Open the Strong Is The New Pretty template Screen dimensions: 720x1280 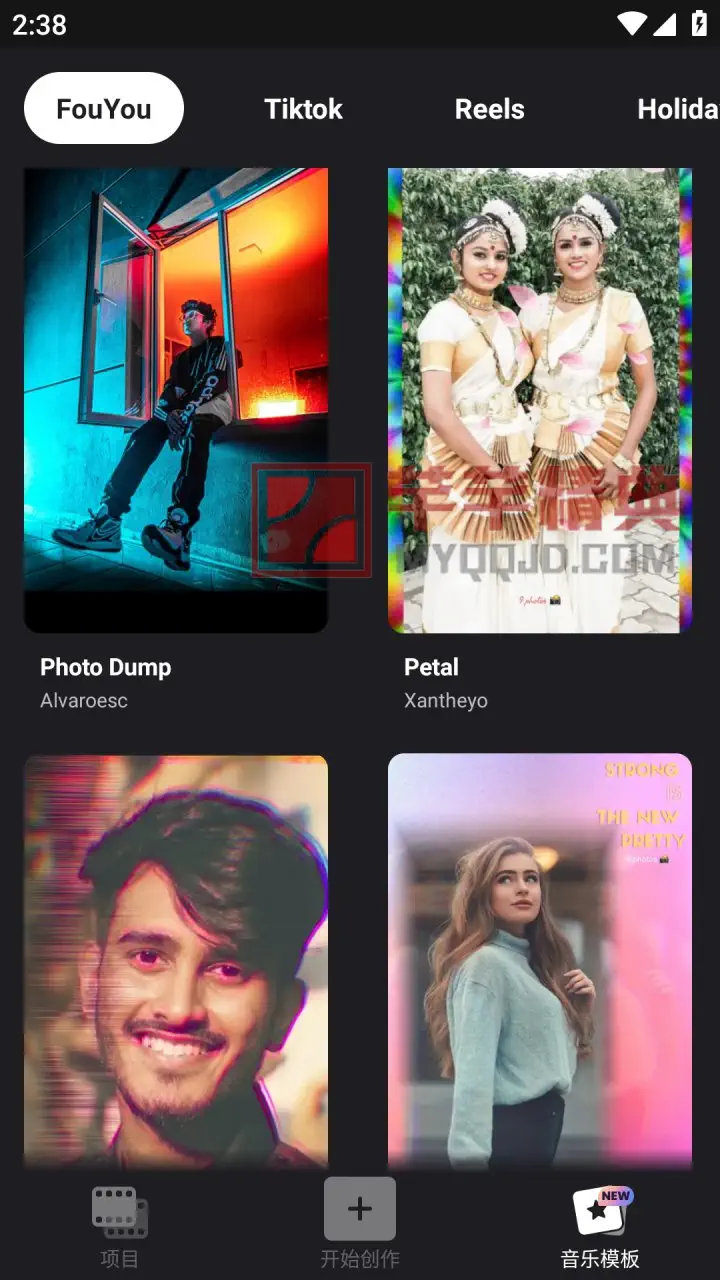tap(540, 960)
